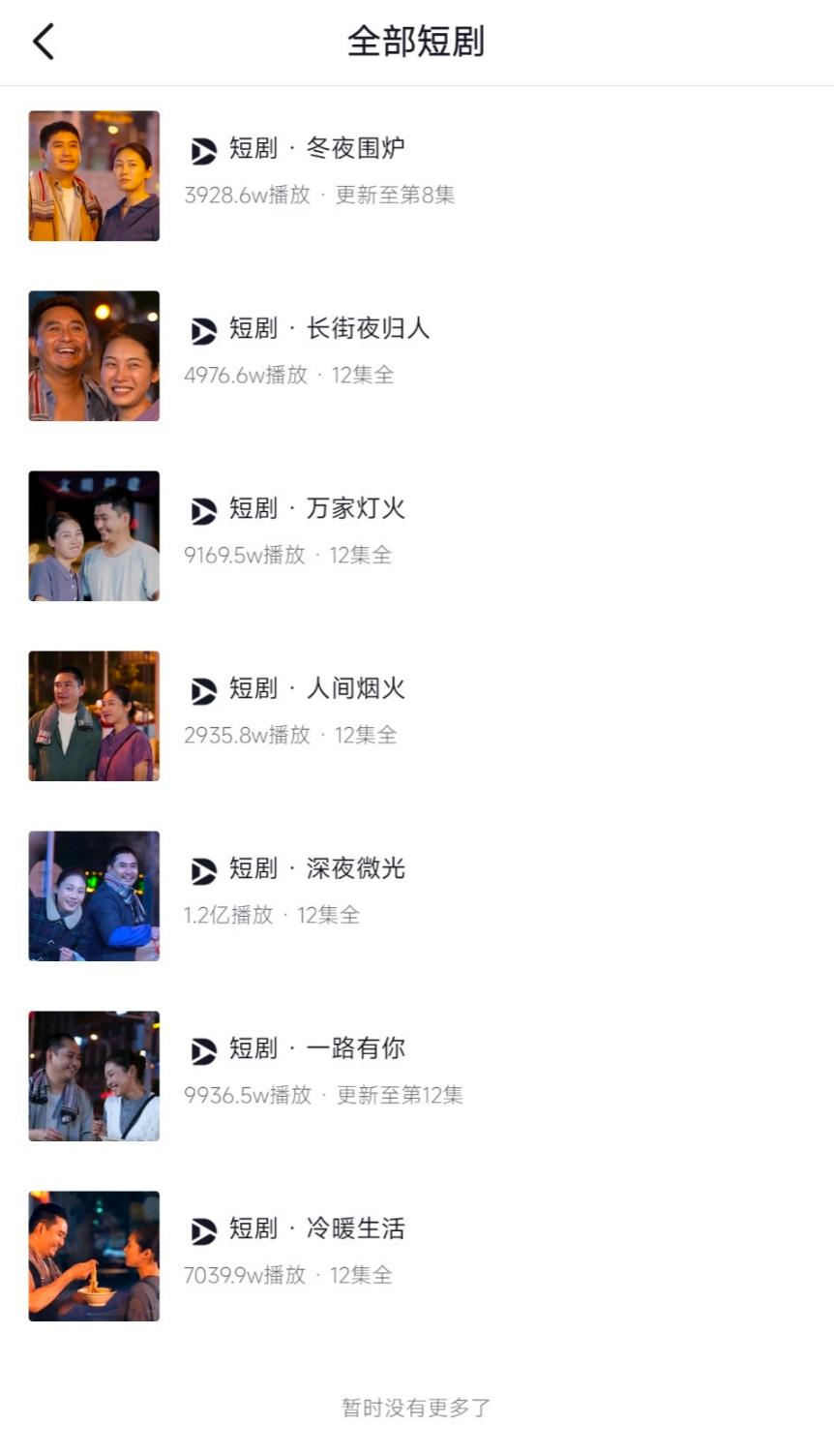The width and height of the screenshot is (834, 1456).
Task: Click the 短剧 play icon beside 万家灯火
Action: 203,510
